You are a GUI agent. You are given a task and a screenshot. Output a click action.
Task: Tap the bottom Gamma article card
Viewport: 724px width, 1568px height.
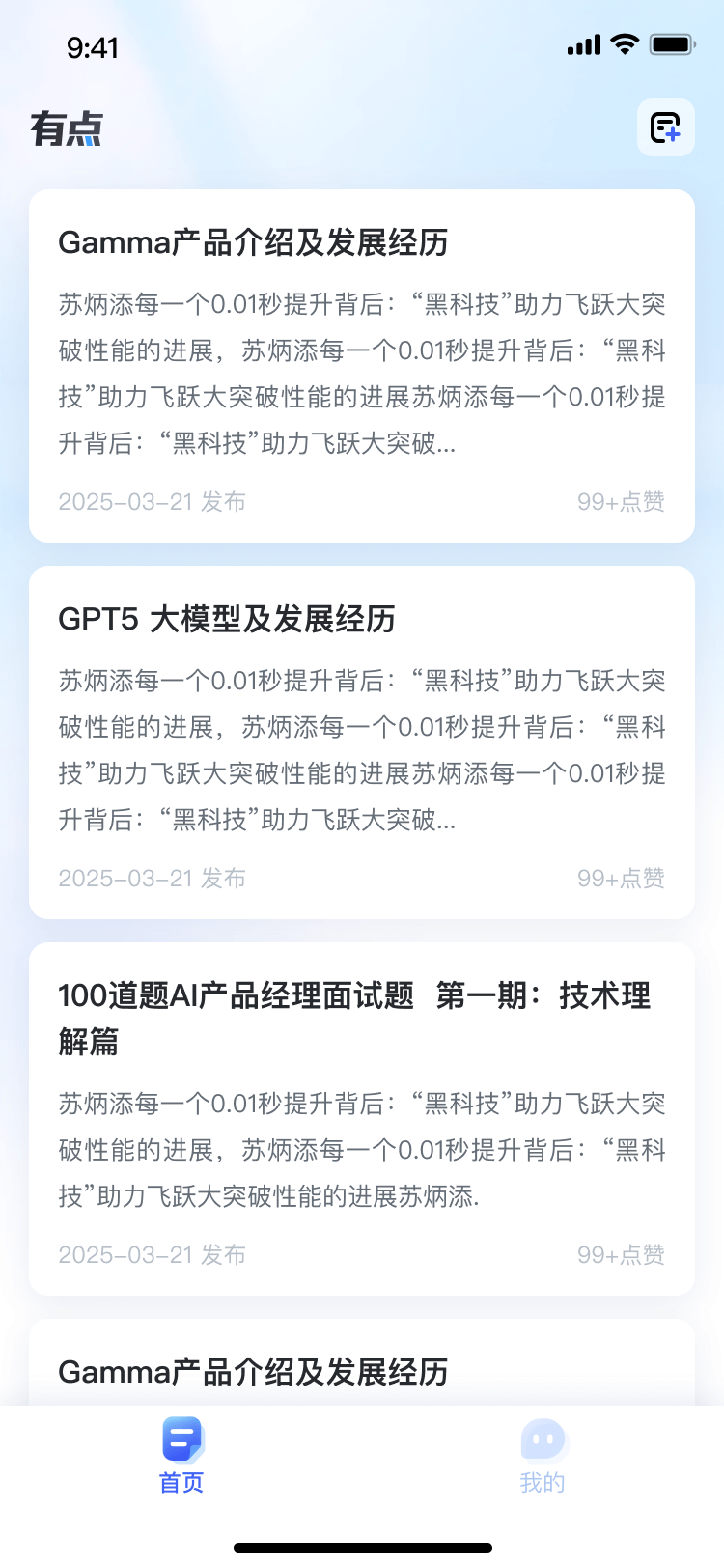[361, 1371]
